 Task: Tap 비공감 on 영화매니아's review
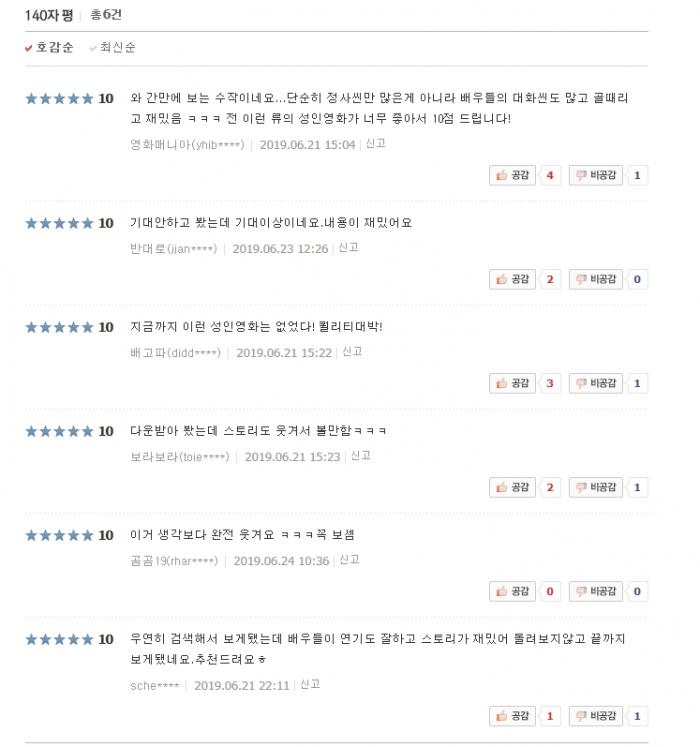point(596,176)
